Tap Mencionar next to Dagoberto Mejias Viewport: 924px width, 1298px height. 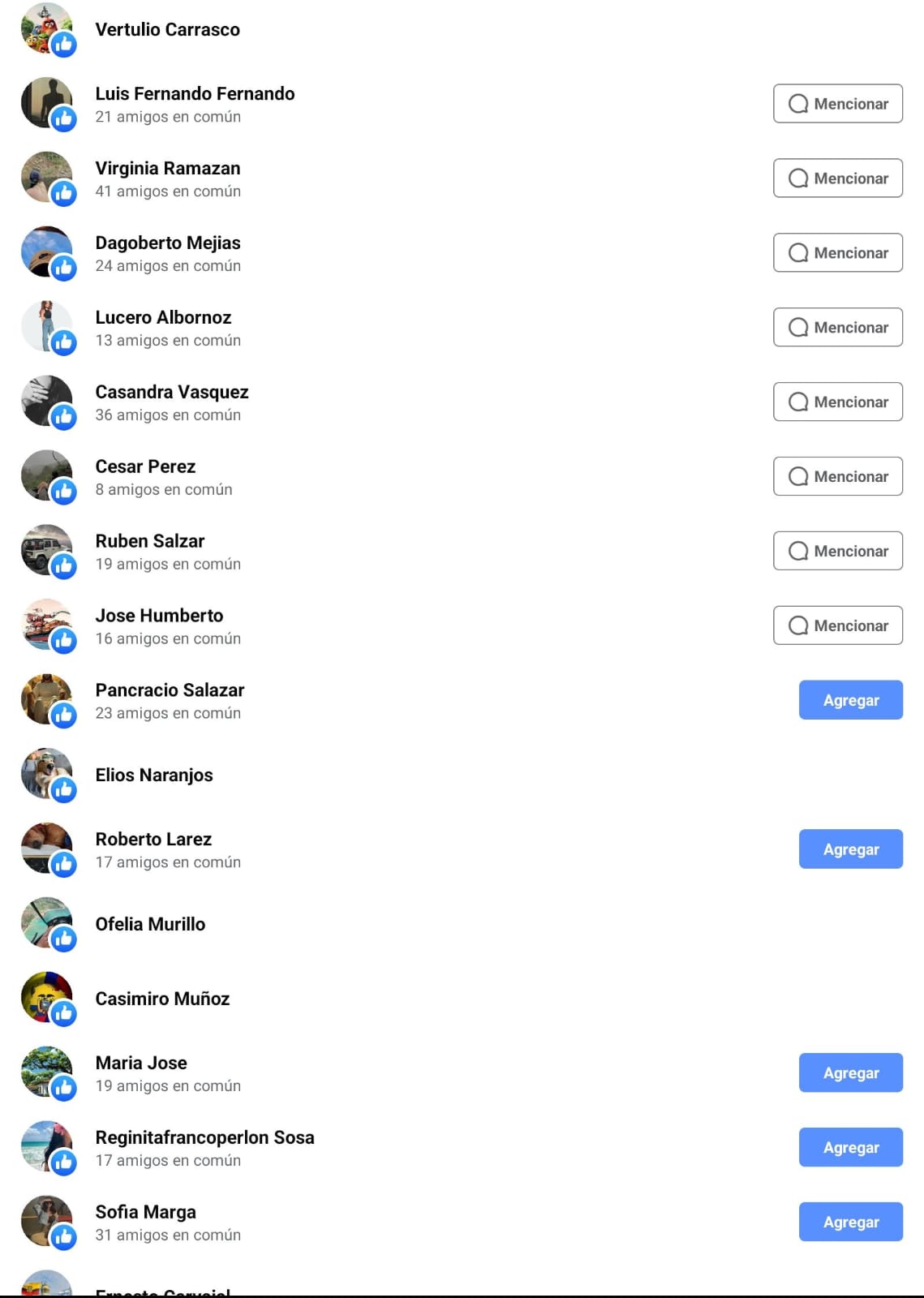click(x=837, y=253)
